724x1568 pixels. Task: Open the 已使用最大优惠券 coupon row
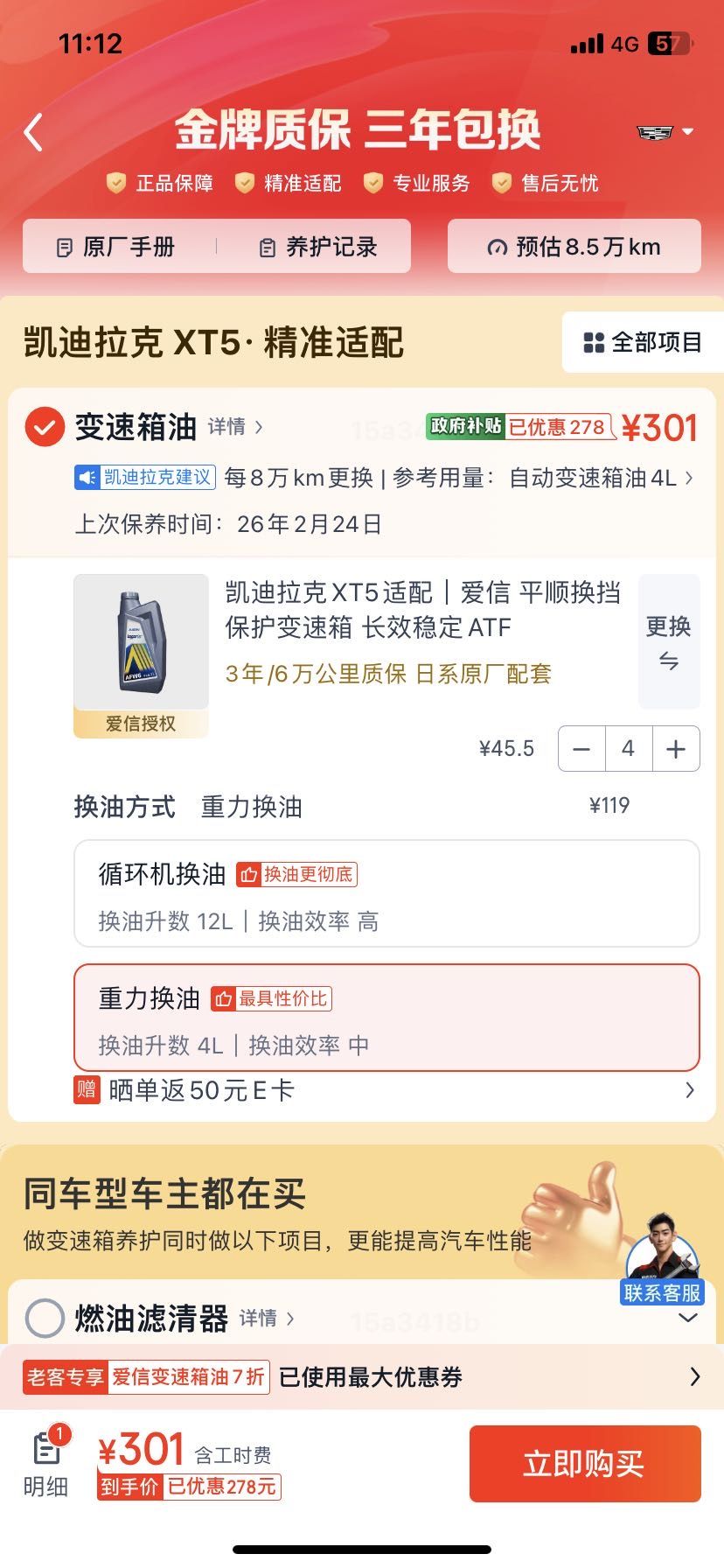click(x=490, y=1377)
